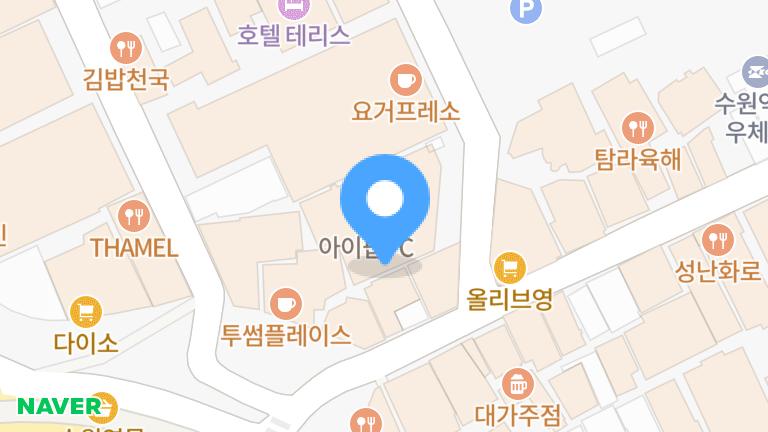Select the 요거프레소 cafe marker
The image size is (768, 432).
[x=405, y=79]
